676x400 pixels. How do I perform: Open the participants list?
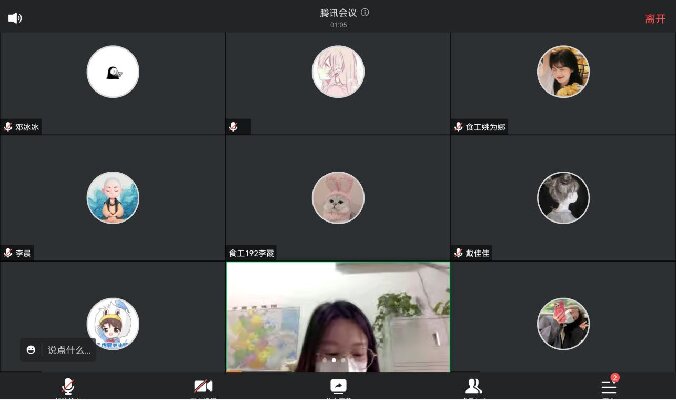click(x=473, y=386)
